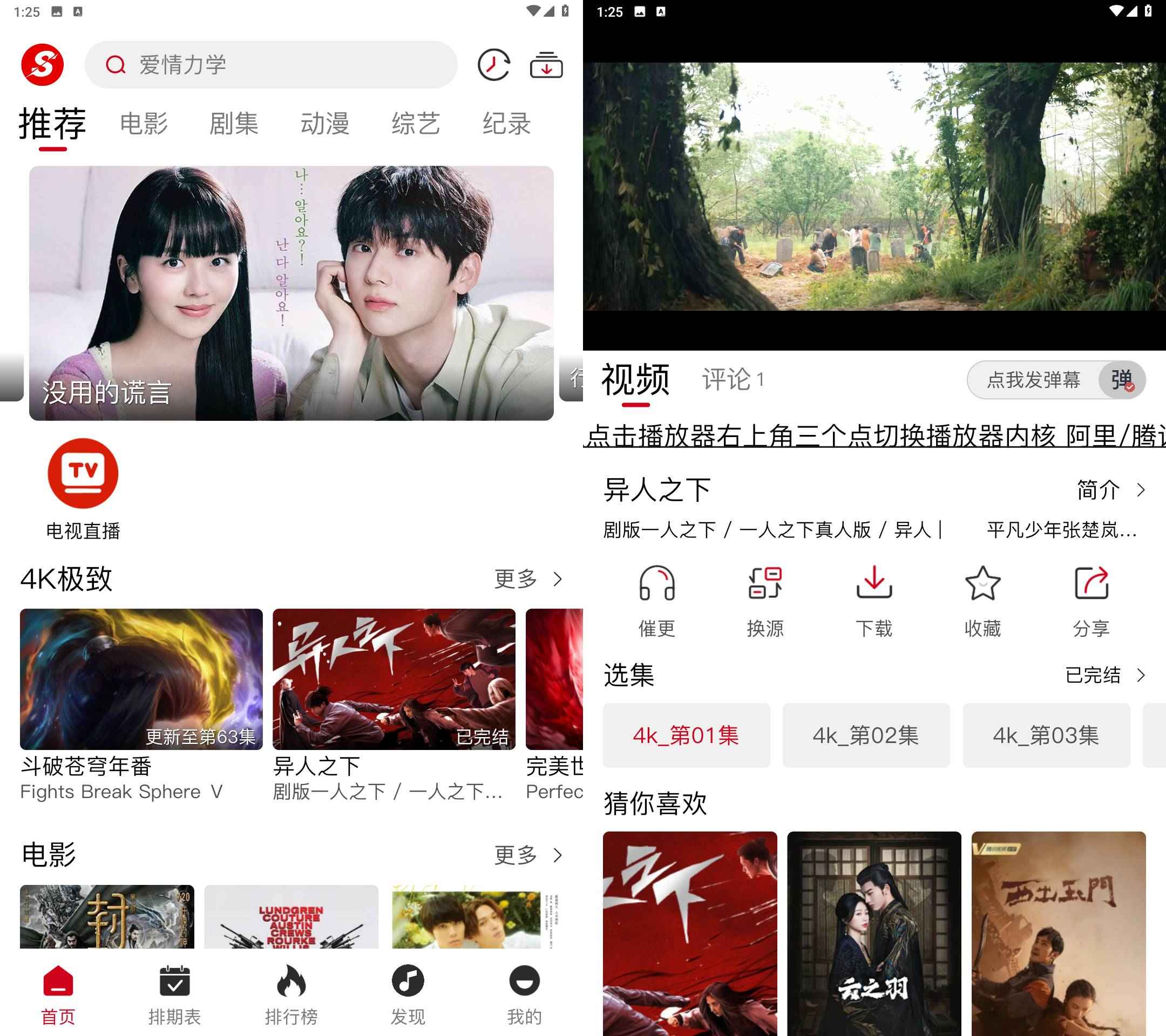1166x1036 pixels.
Task: Toggle the 弹 danmaku switch
Action: pyautogui.click(x=1122, y=380)
